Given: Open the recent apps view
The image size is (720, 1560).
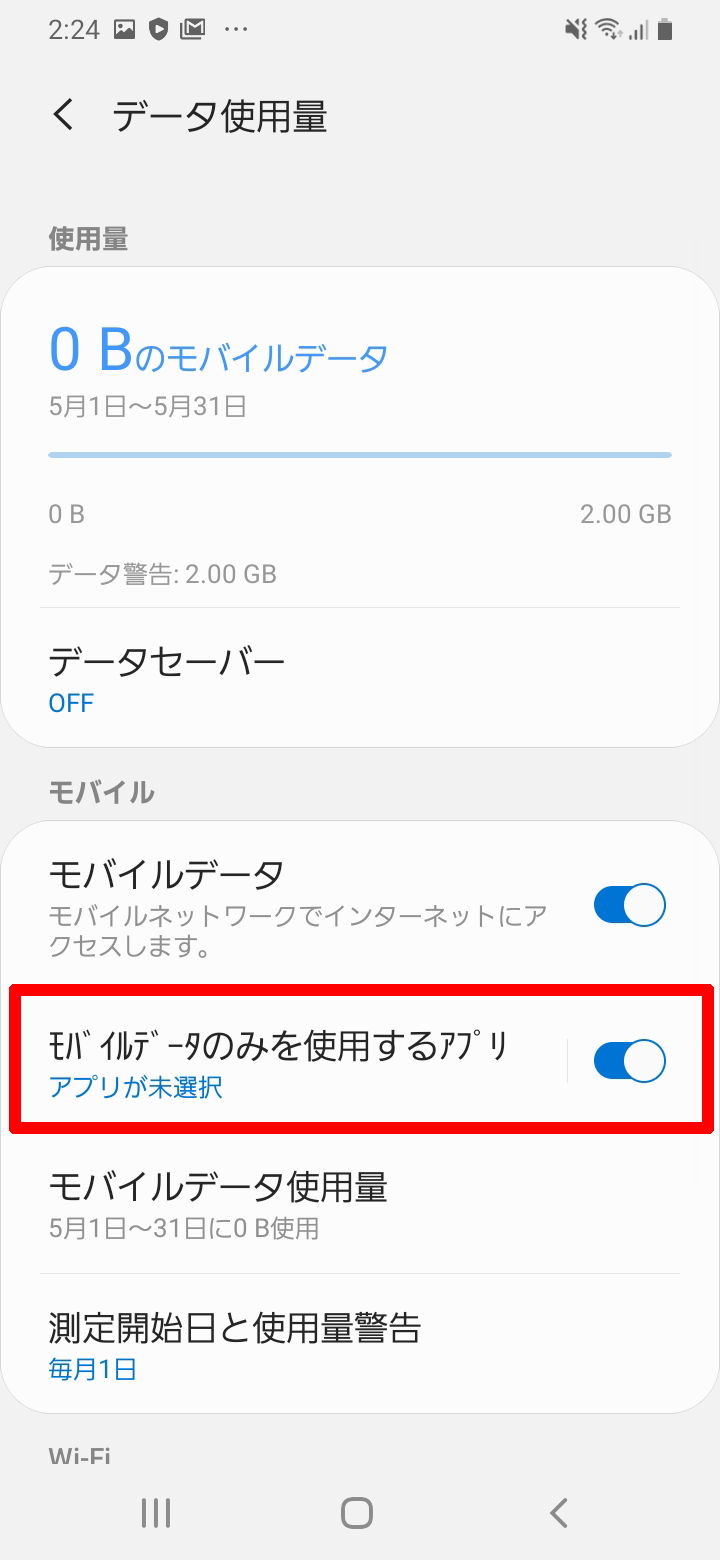Looking at the screenshot, I should [x=156, y=1512].
